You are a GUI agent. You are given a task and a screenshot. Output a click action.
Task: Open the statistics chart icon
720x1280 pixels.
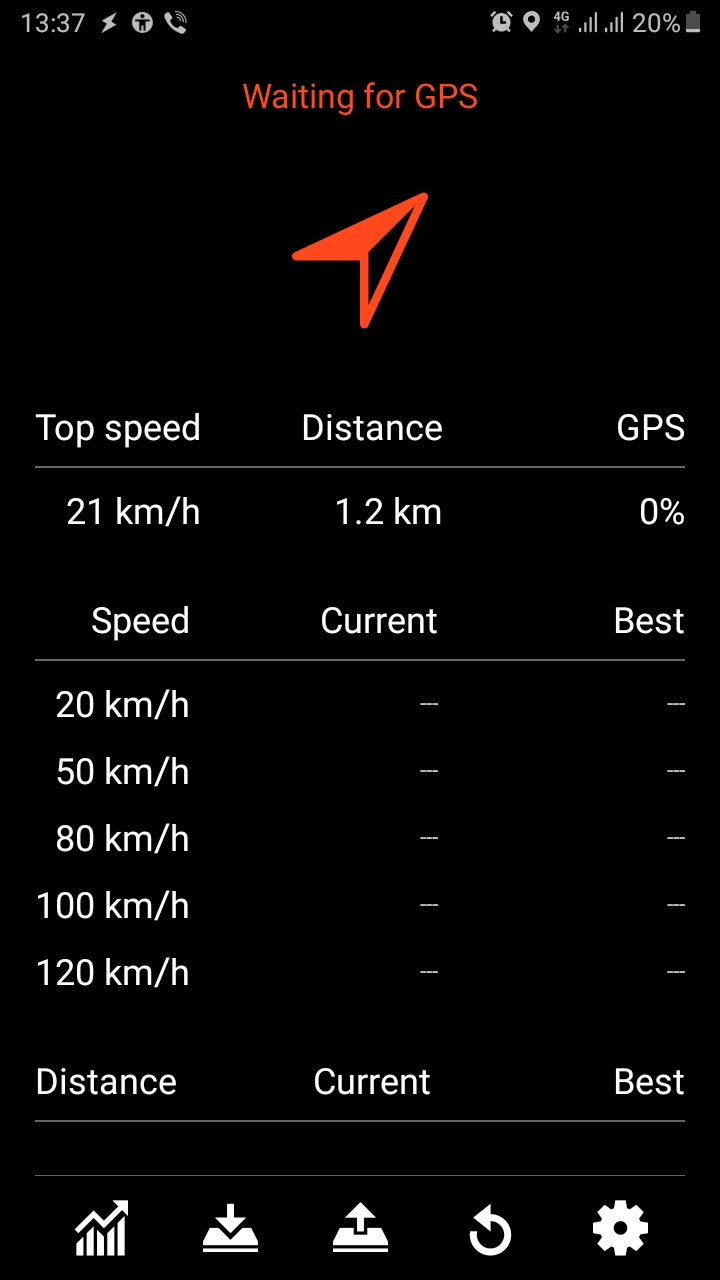click(x=101, y=1228)
